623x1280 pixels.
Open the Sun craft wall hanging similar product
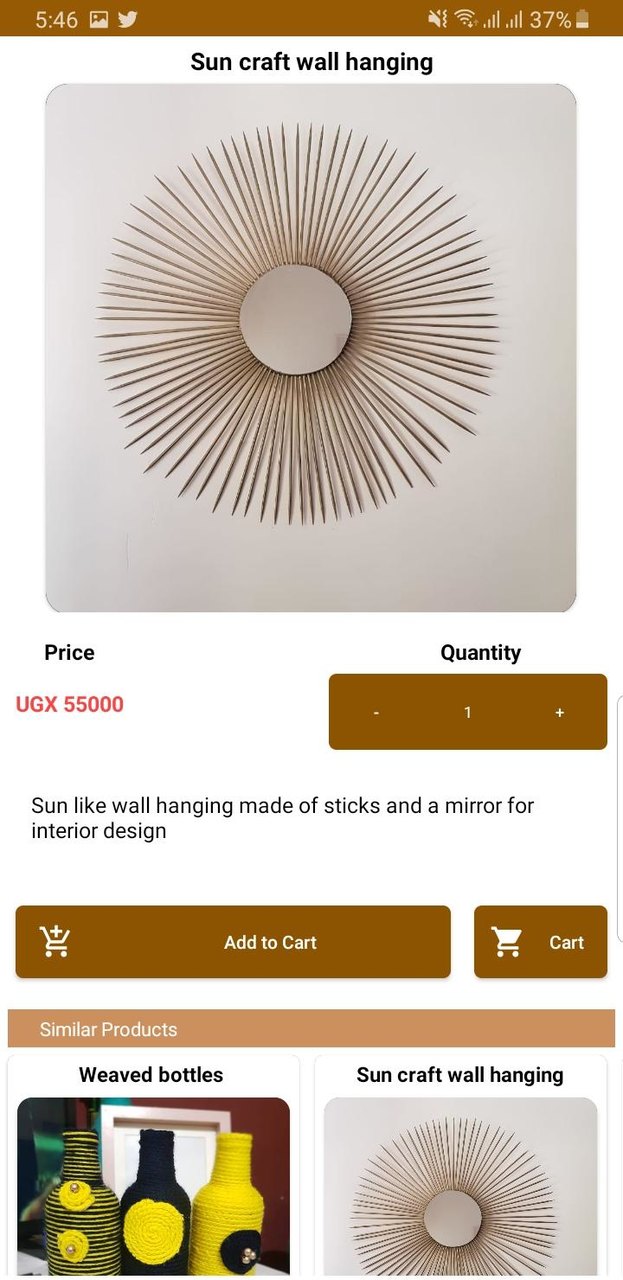(x=460, y=1170)
